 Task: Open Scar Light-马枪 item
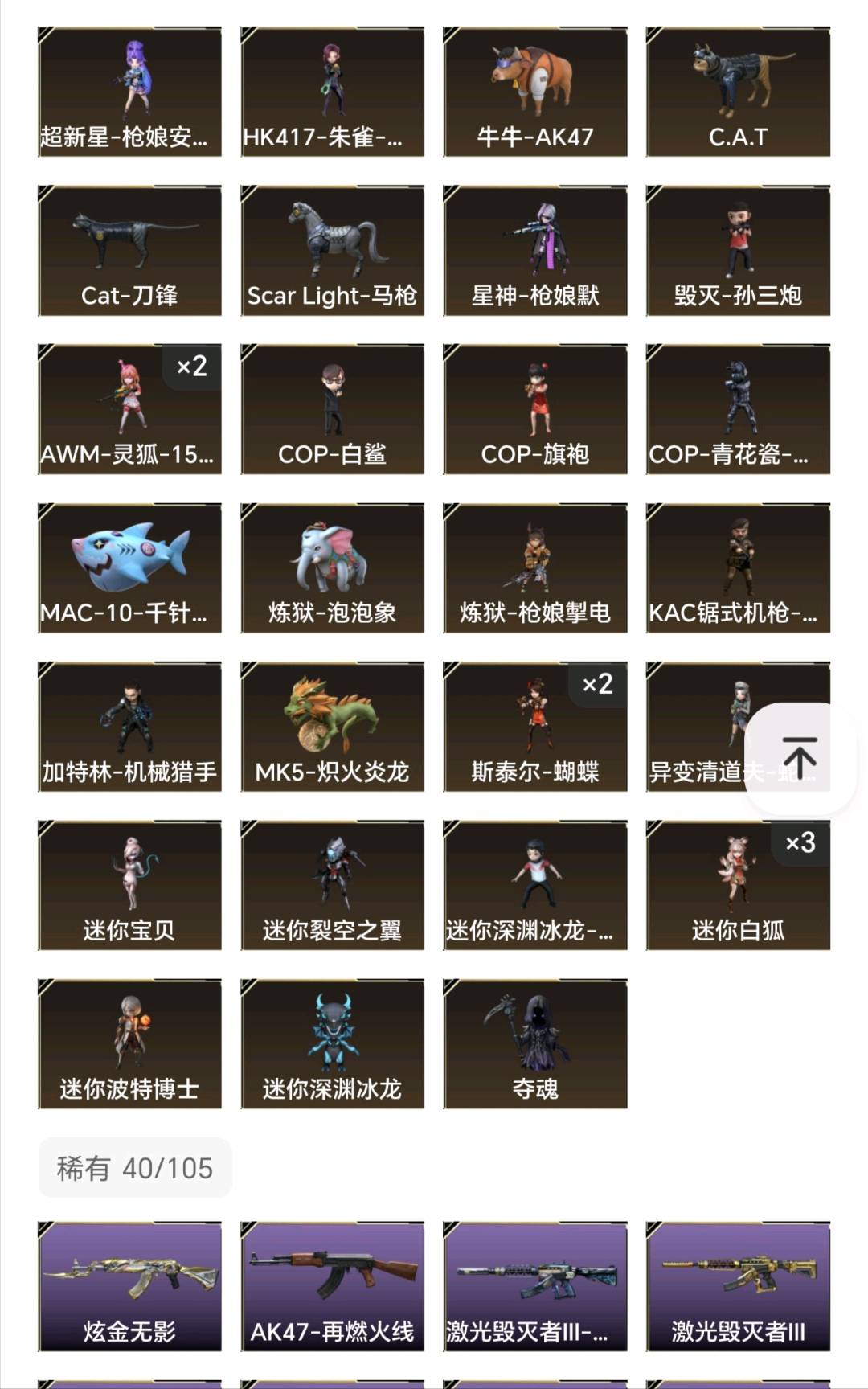(332, 250)
